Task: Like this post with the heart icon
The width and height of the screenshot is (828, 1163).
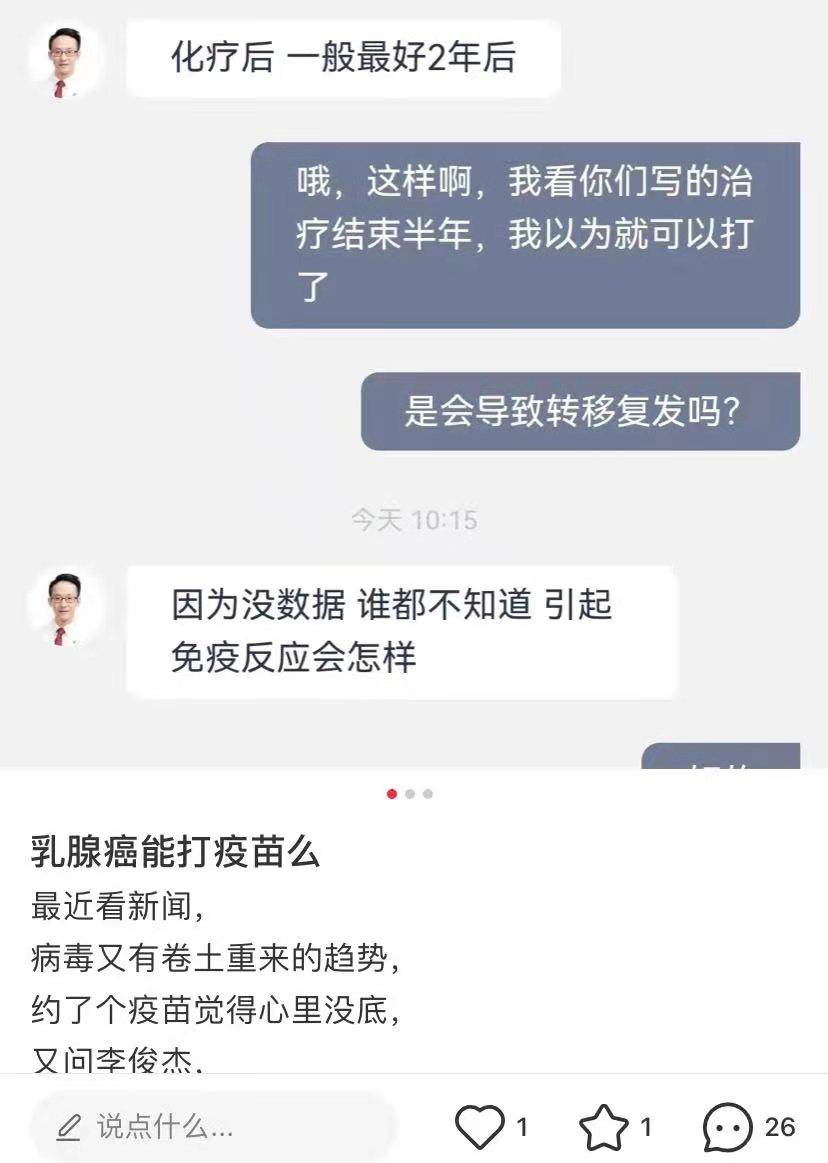Action: pyautogui.click(x=480, y=1127)
